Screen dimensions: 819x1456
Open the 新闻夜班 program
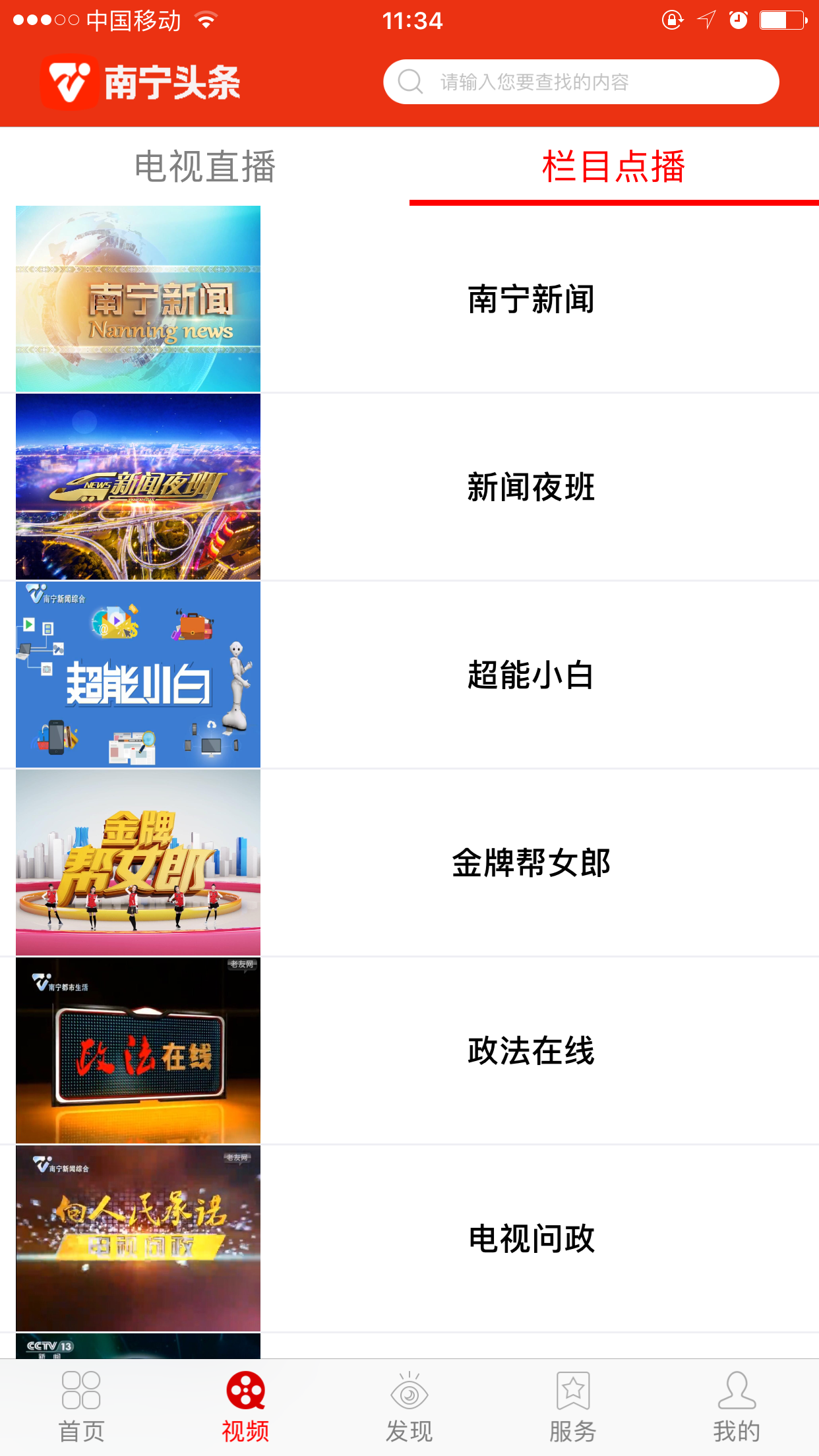click(x=531, y=487)
